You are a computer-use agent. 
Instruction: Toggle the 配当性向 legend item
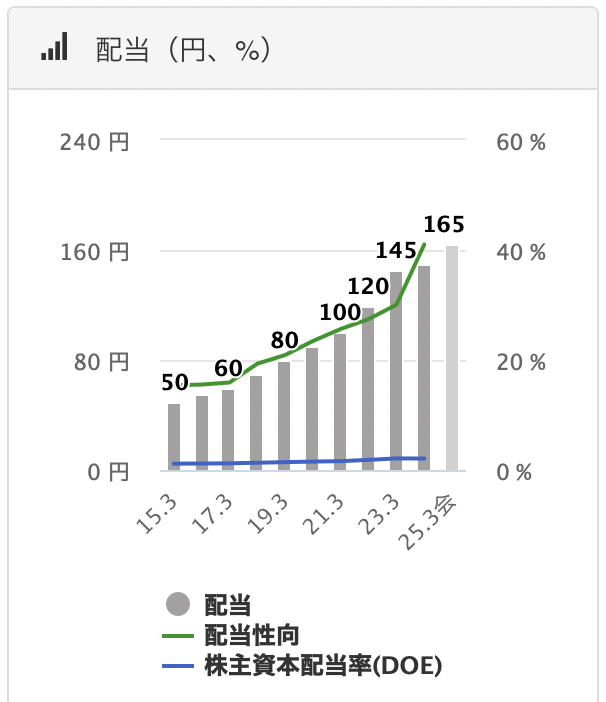[x=231, y=635]
